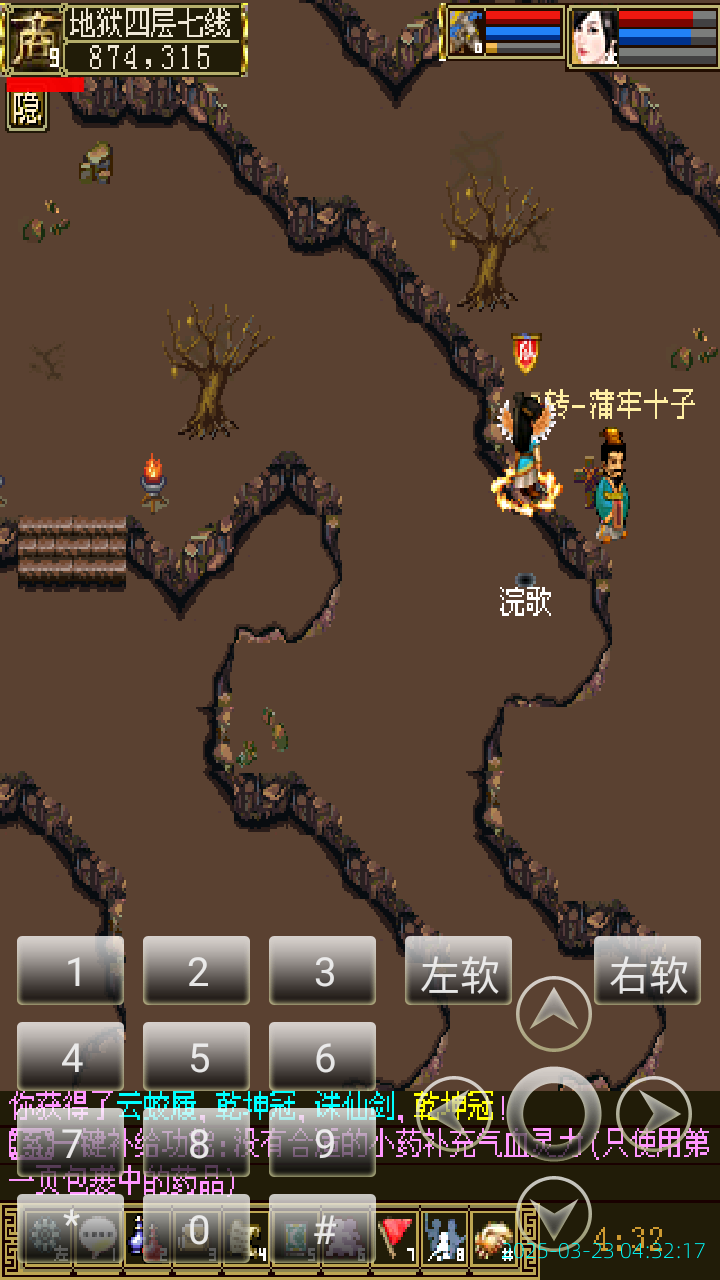Tap keypad key 5
This screenshot has height=1280, width=720.
pyautogui.click(x=197, y=1057)
